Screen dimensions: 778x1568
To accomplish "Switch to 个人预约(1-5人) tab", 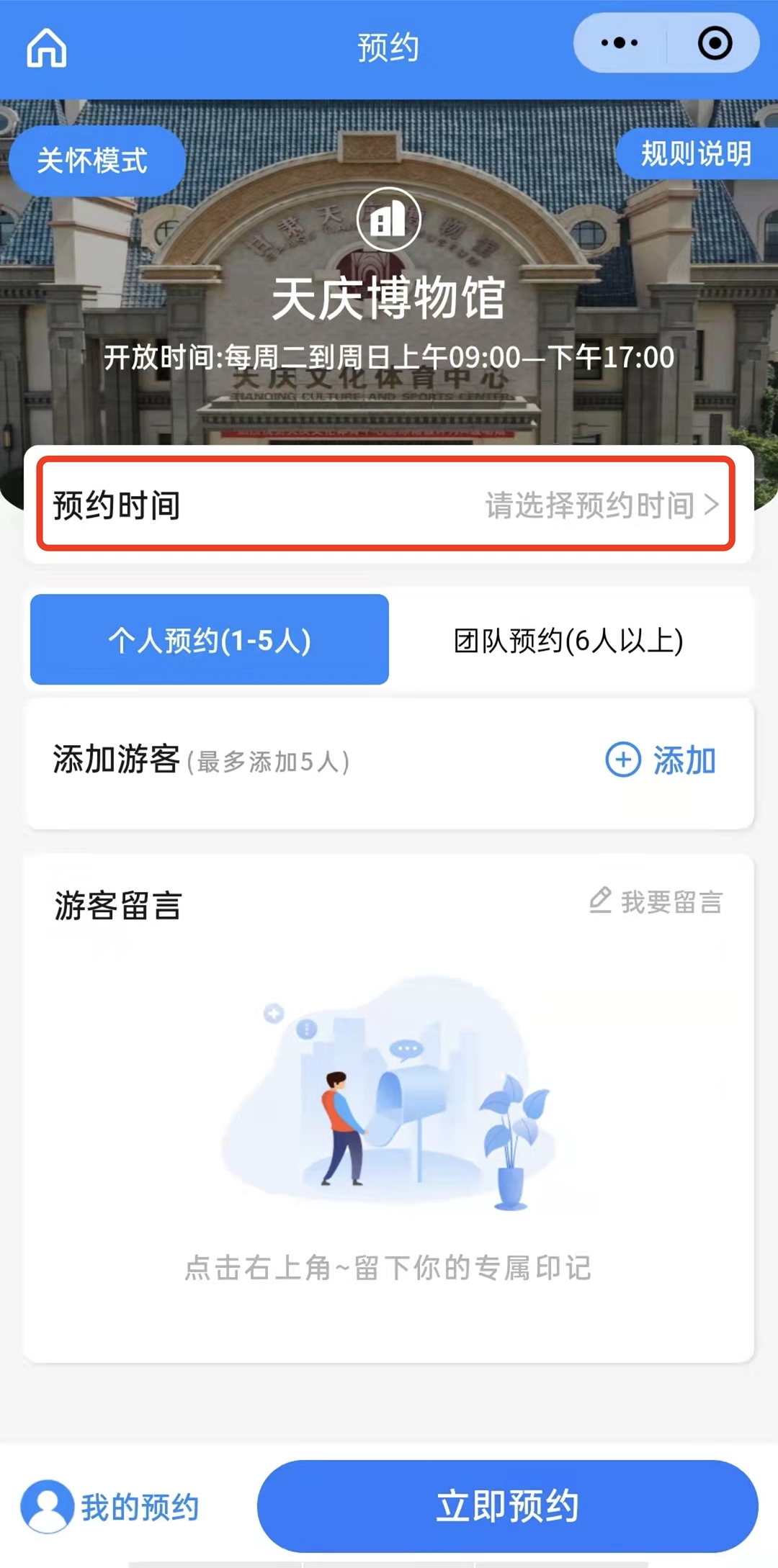I will tap(210, 639).
